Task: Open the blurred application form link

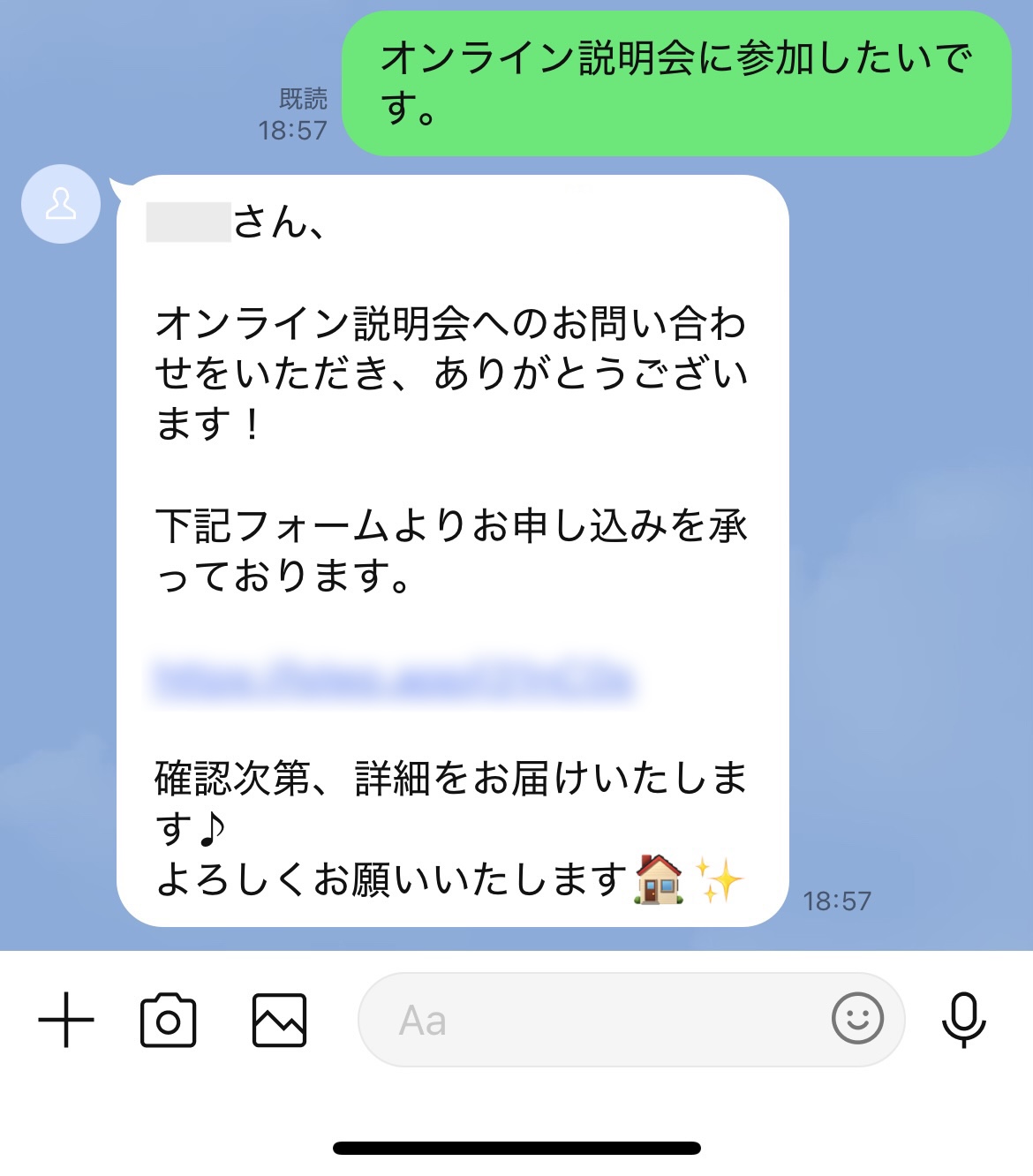Action: point(395,679)
